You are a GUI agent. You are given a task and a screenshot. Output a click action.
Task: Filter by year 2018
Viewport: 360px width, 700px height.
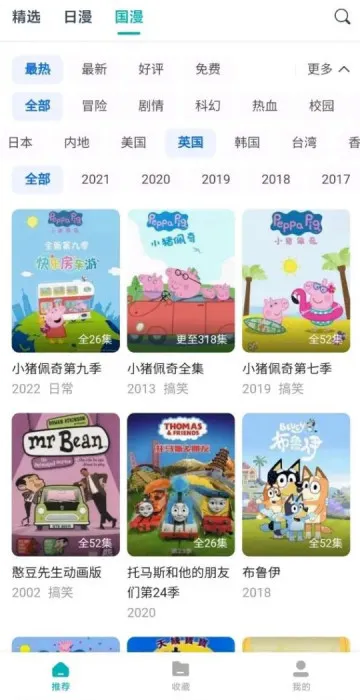276,179
